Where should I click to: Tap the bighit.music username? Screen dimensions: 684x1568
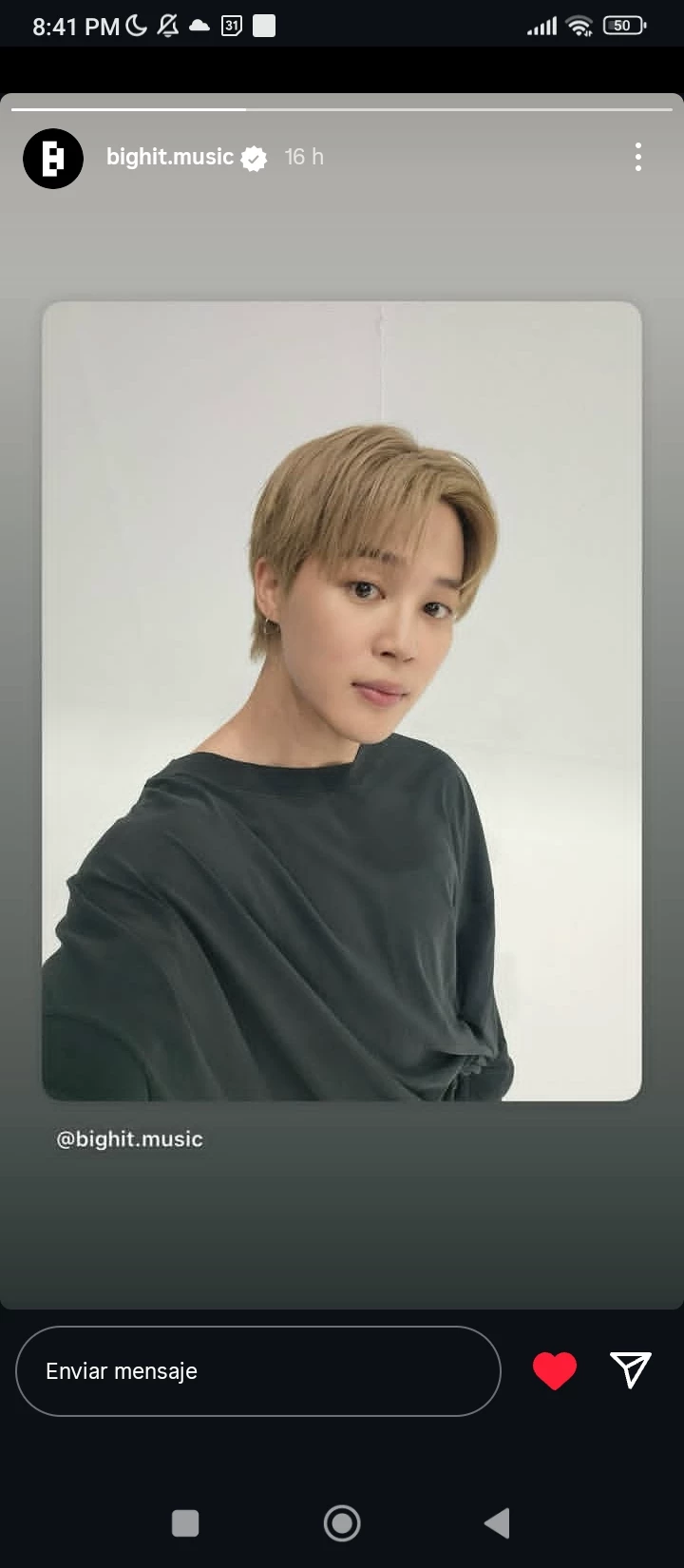pyautogui.click(x=169, y=157)
